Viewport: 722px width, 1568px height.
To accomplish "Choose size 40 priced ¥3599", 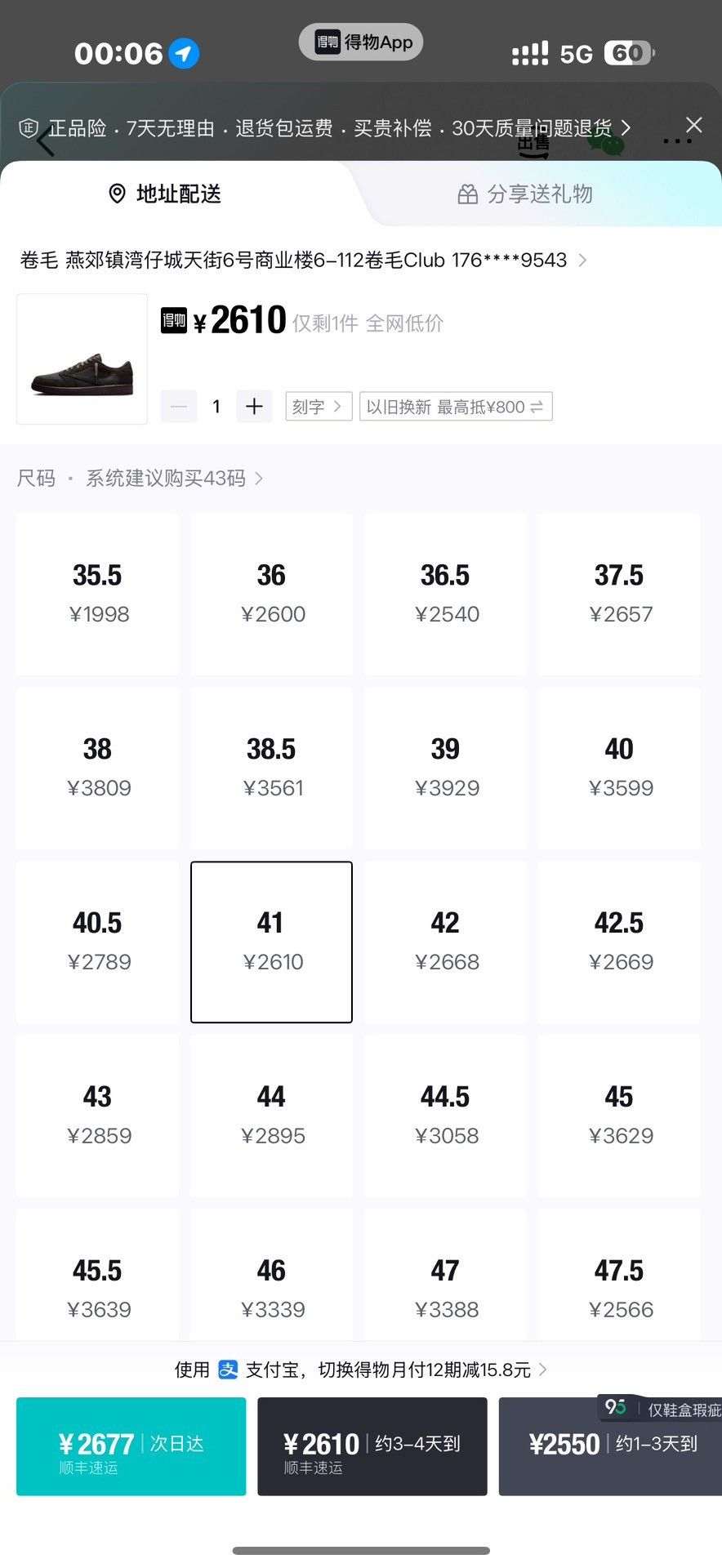I will 619,768.
